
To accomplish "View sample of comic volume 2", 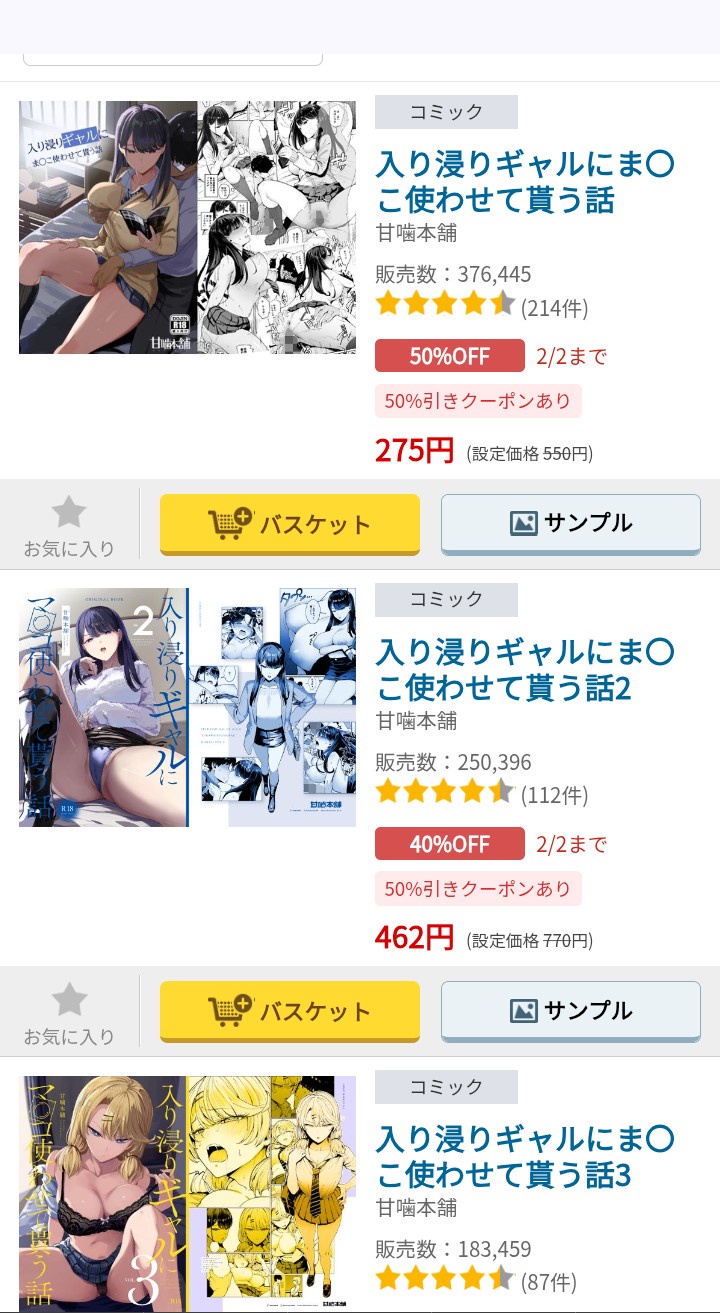I will pos(570,1011).
